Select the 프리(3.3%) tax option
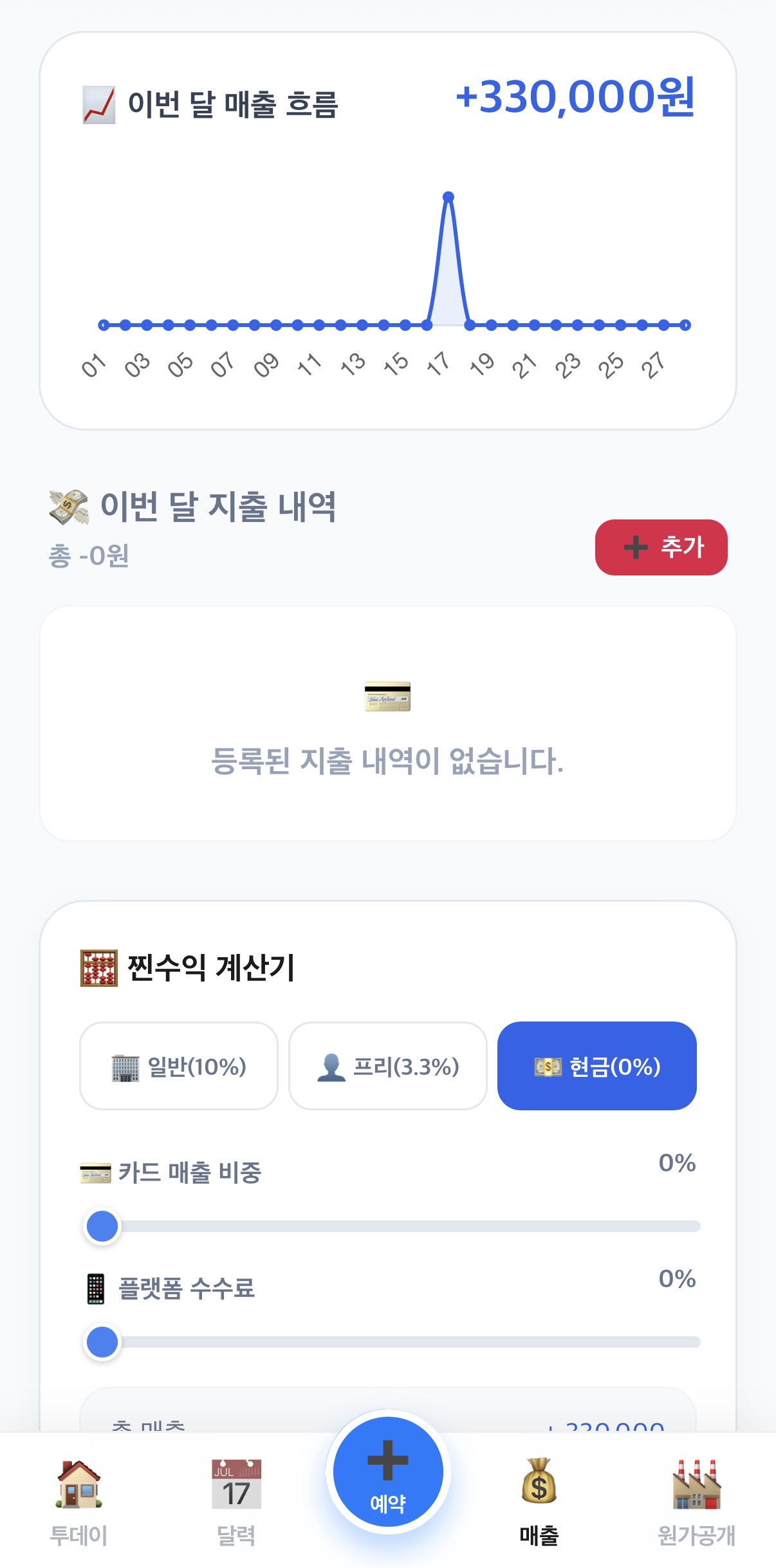This screenshot has width=776, height=1568. pos(387,1065)
